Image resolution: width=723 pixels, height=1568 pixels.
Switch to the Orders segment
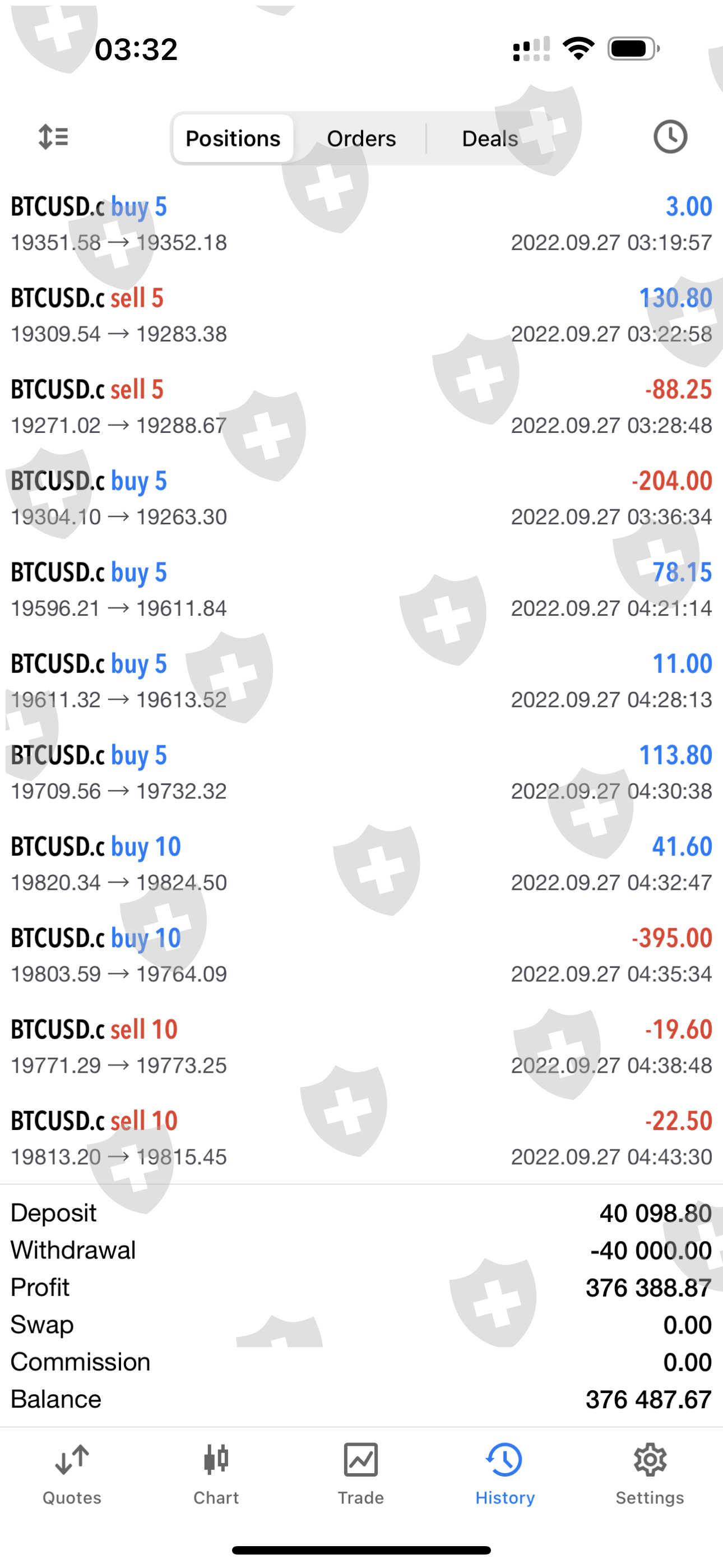(x=361, y=139)
